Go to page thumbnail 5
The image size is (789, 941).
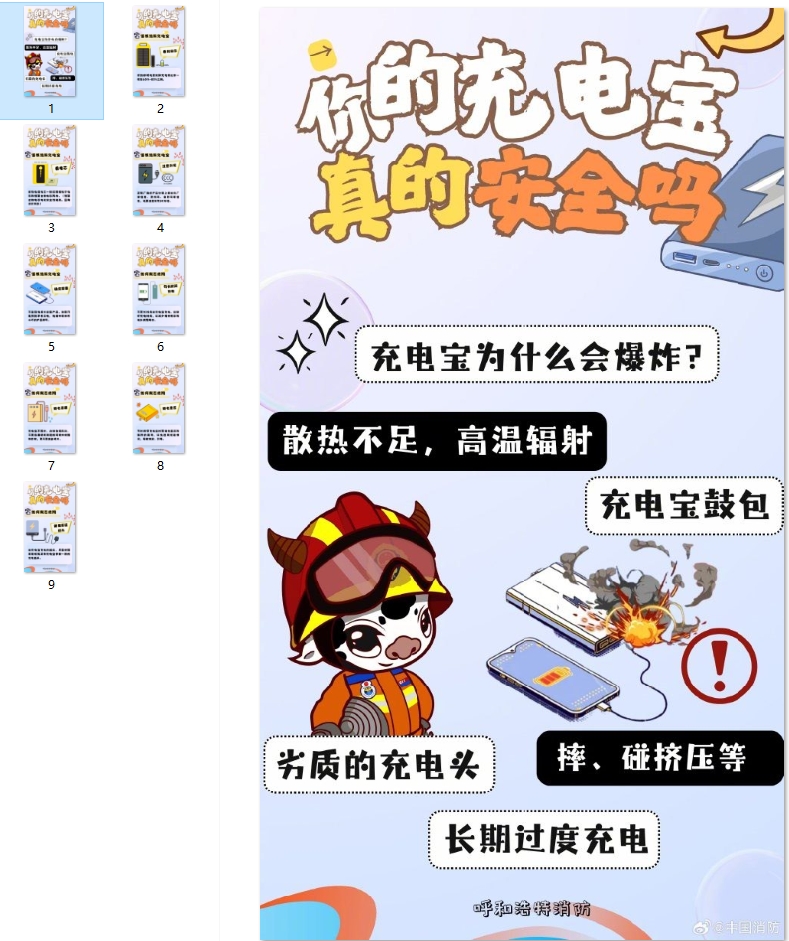pos(51,290)
